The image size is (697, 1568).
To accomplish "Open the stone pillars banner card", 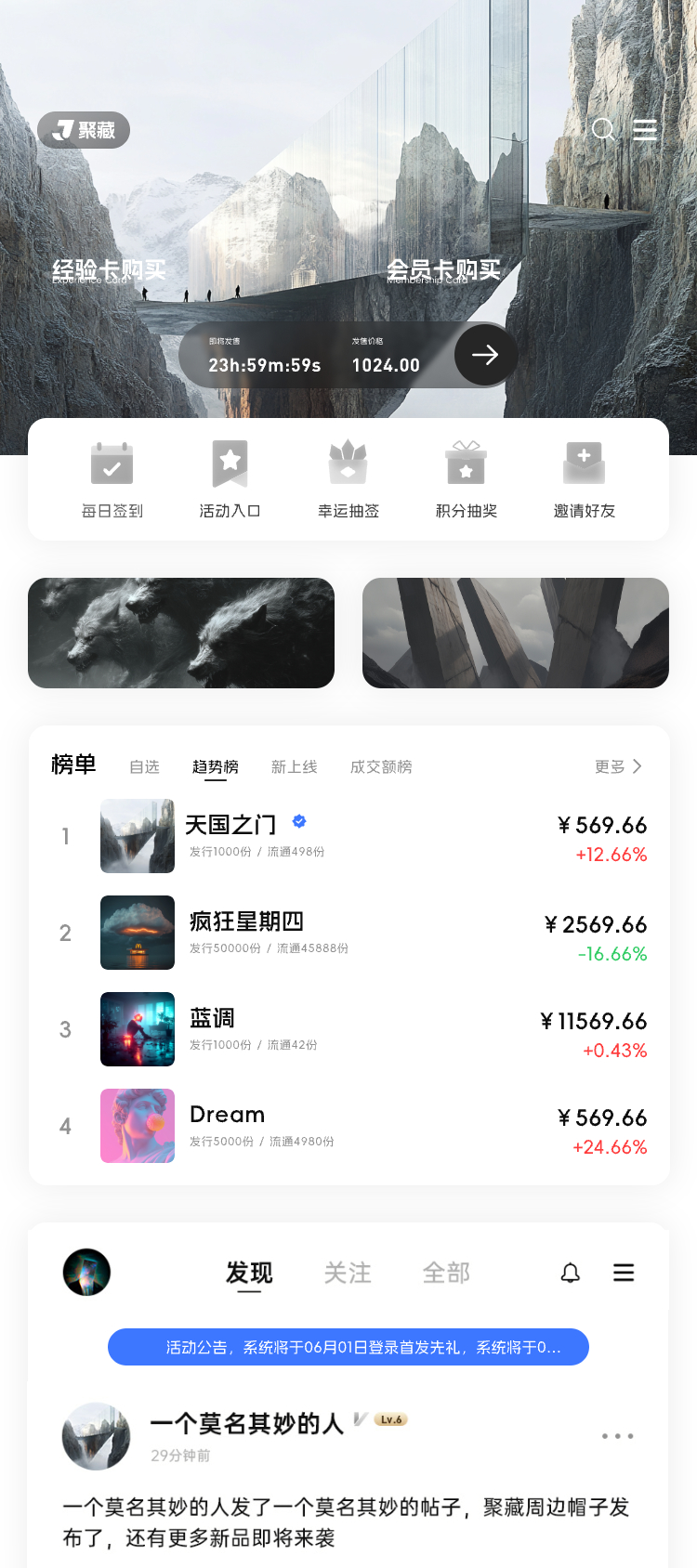I will point(516,633).
